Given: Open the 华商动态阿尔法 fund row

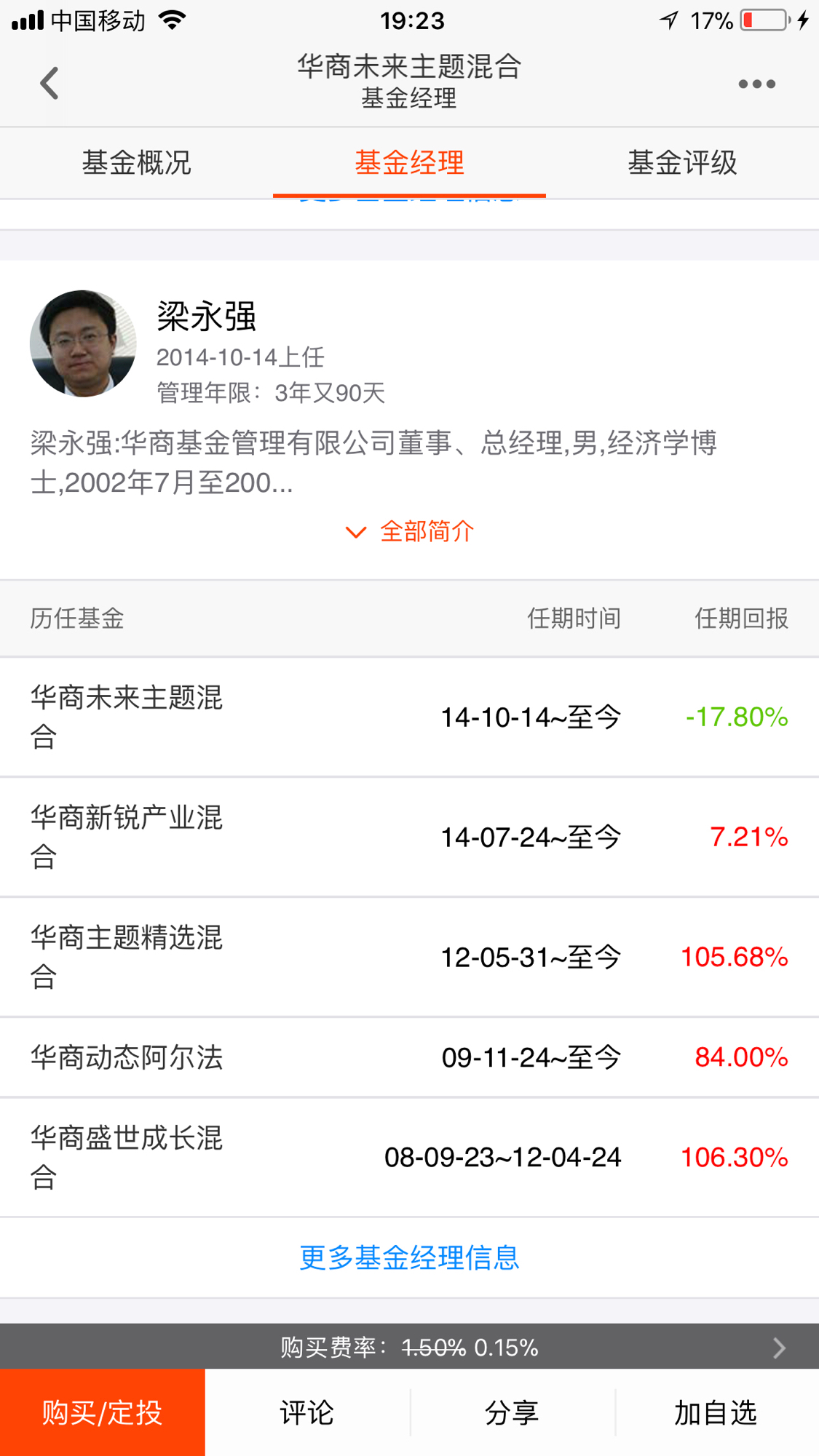Looking at the screenshot, I should pyautogui.click(x=409, y=1057).
